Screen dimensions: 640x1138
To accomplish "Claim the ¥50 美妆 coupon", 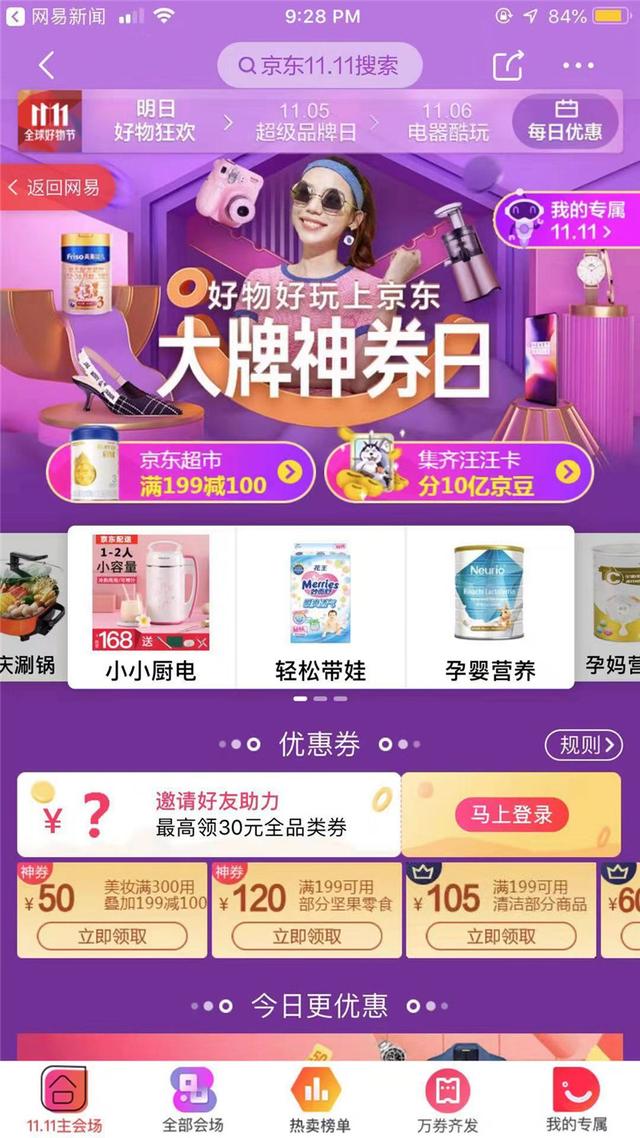I will pyautogui.click(x=110, y=936).
